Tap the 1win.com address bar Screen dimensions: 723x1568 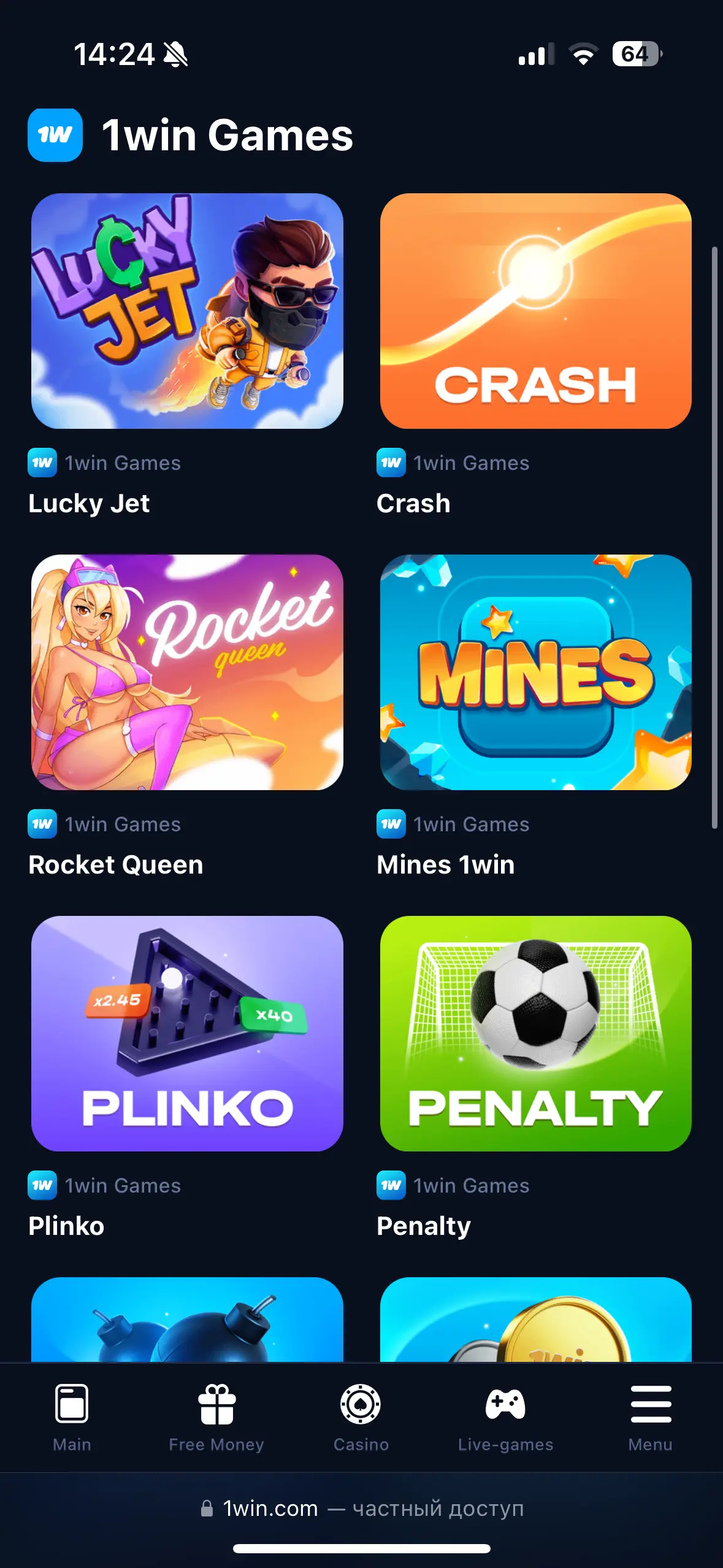[362, 1508]
